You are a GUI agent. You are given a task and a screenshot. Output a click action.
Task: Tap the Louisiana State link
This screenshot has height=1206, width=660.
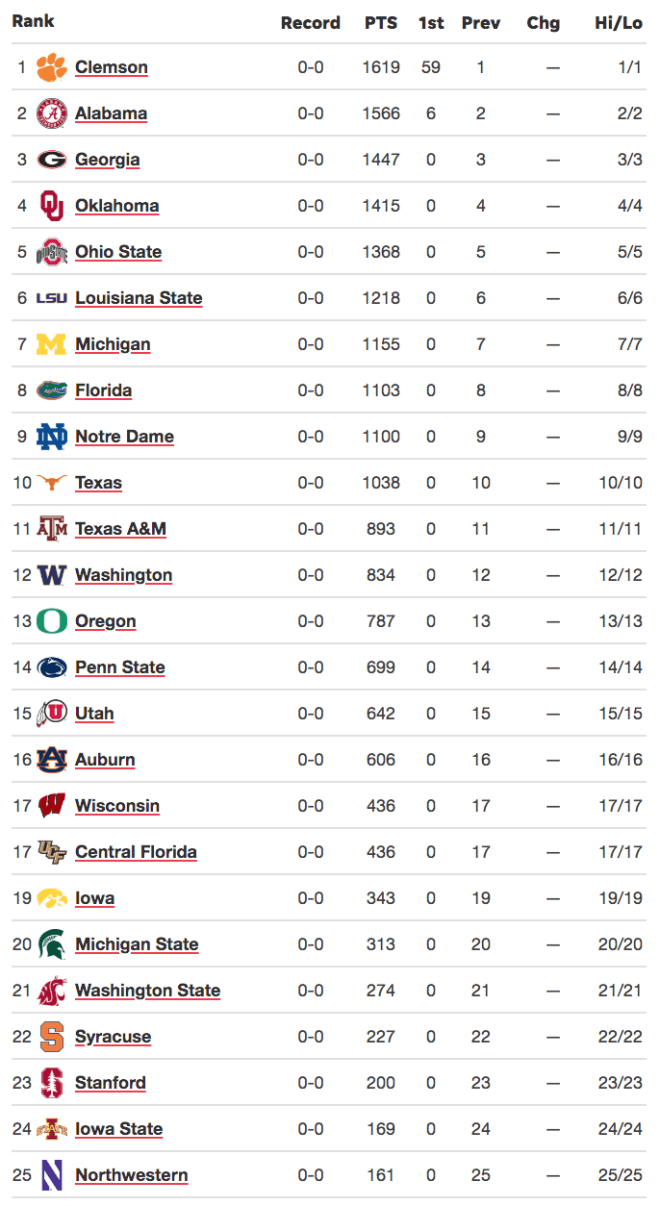pyautogui.click(x=139, y=298)
